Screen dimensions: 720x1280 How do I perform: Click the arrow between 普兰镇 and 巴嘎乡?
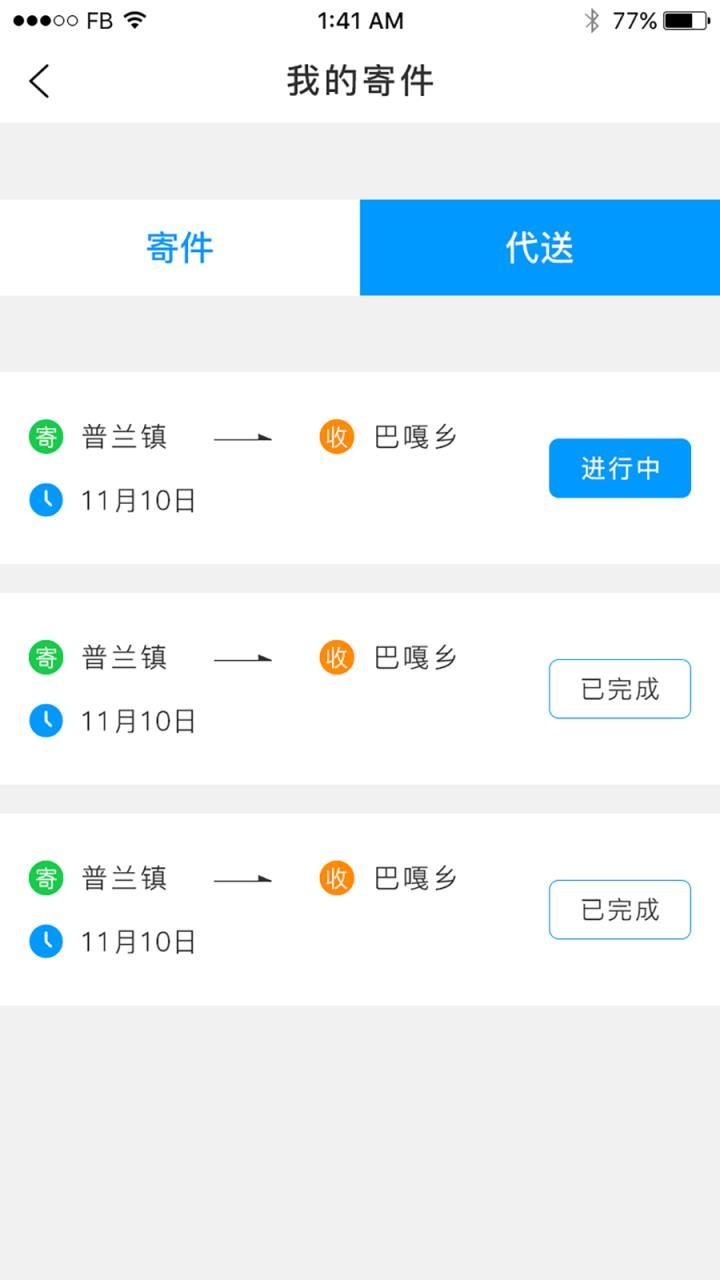[243, 436]
